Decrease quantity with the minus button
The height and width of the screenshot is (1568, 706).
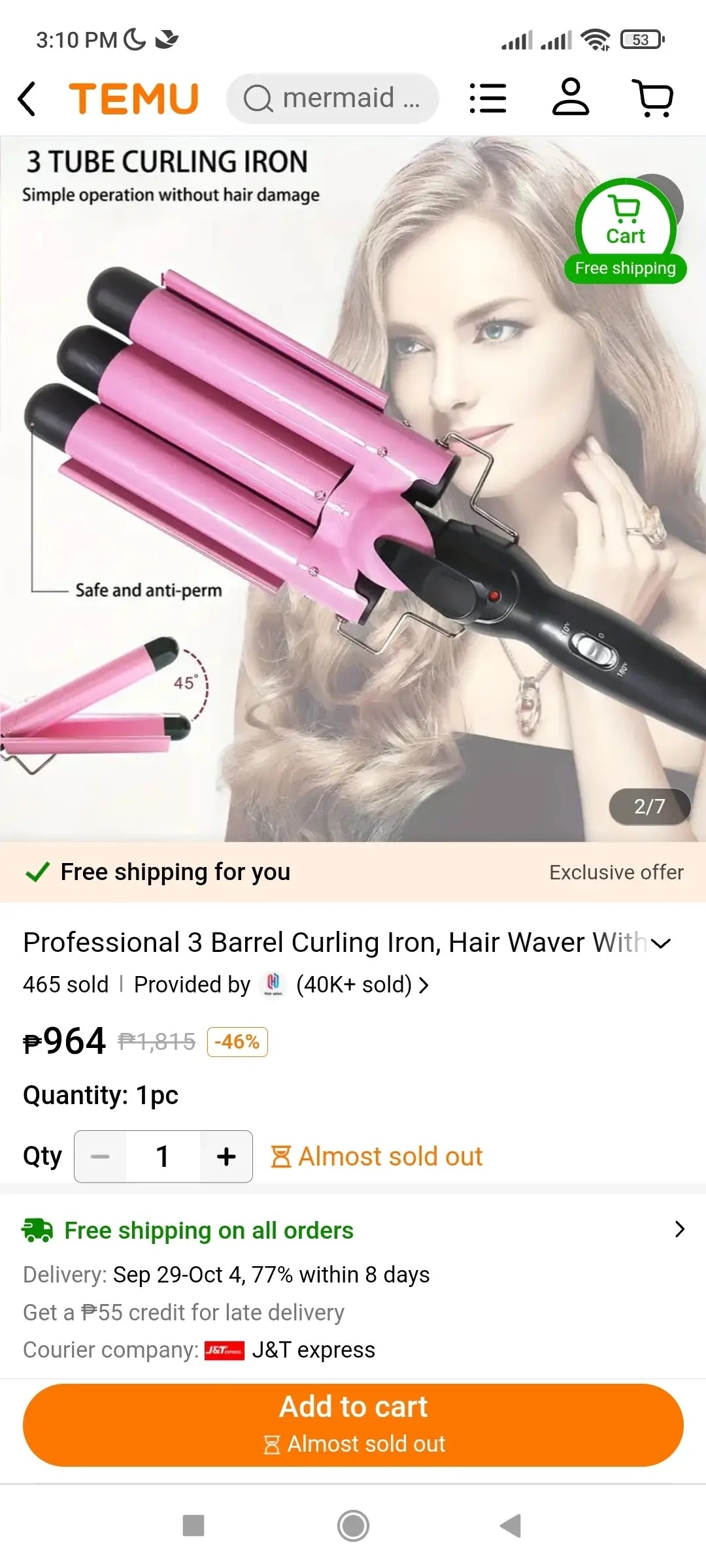(x=101, y=1156)
